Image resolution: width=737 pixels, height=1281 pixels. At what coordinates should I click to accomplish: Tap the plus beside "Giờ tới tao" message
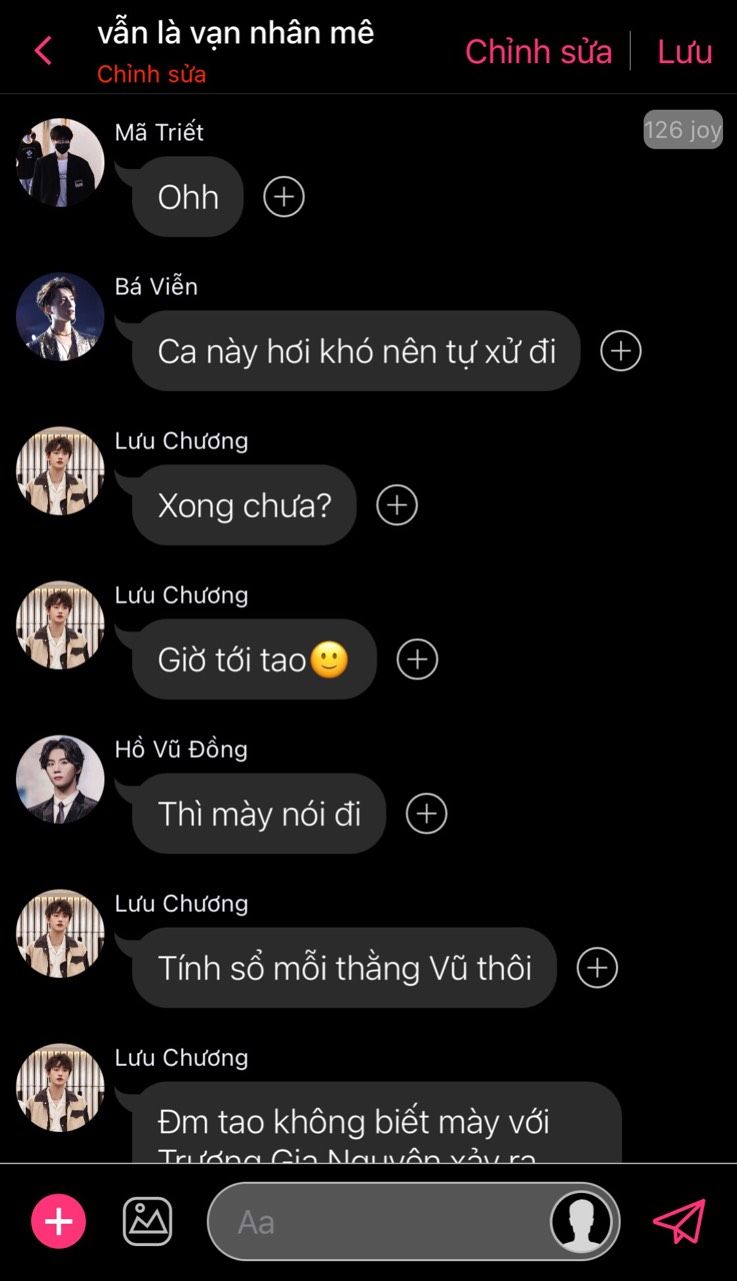(x=417, y=659)
